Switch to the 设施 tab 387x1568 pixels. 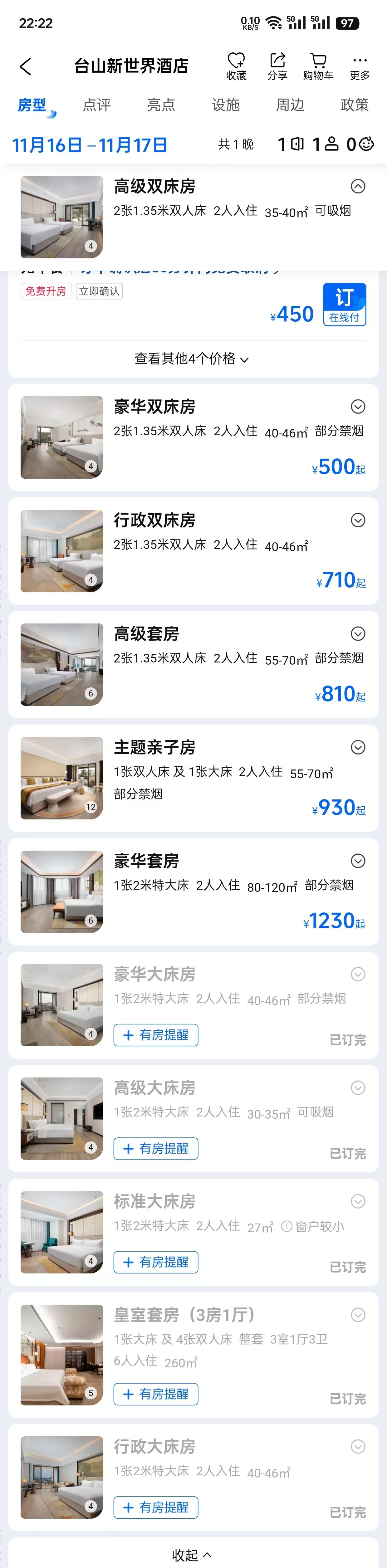pyautogui.click(x=226, y=105)
